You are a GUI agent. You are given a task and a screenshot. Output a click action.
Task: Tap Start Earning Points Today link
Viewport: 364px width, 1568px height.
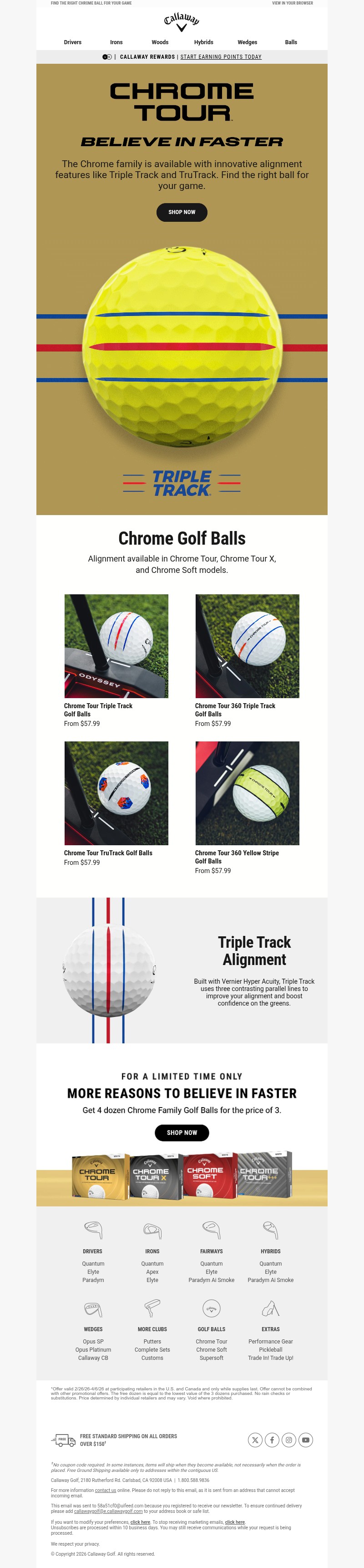pos(221,56)
